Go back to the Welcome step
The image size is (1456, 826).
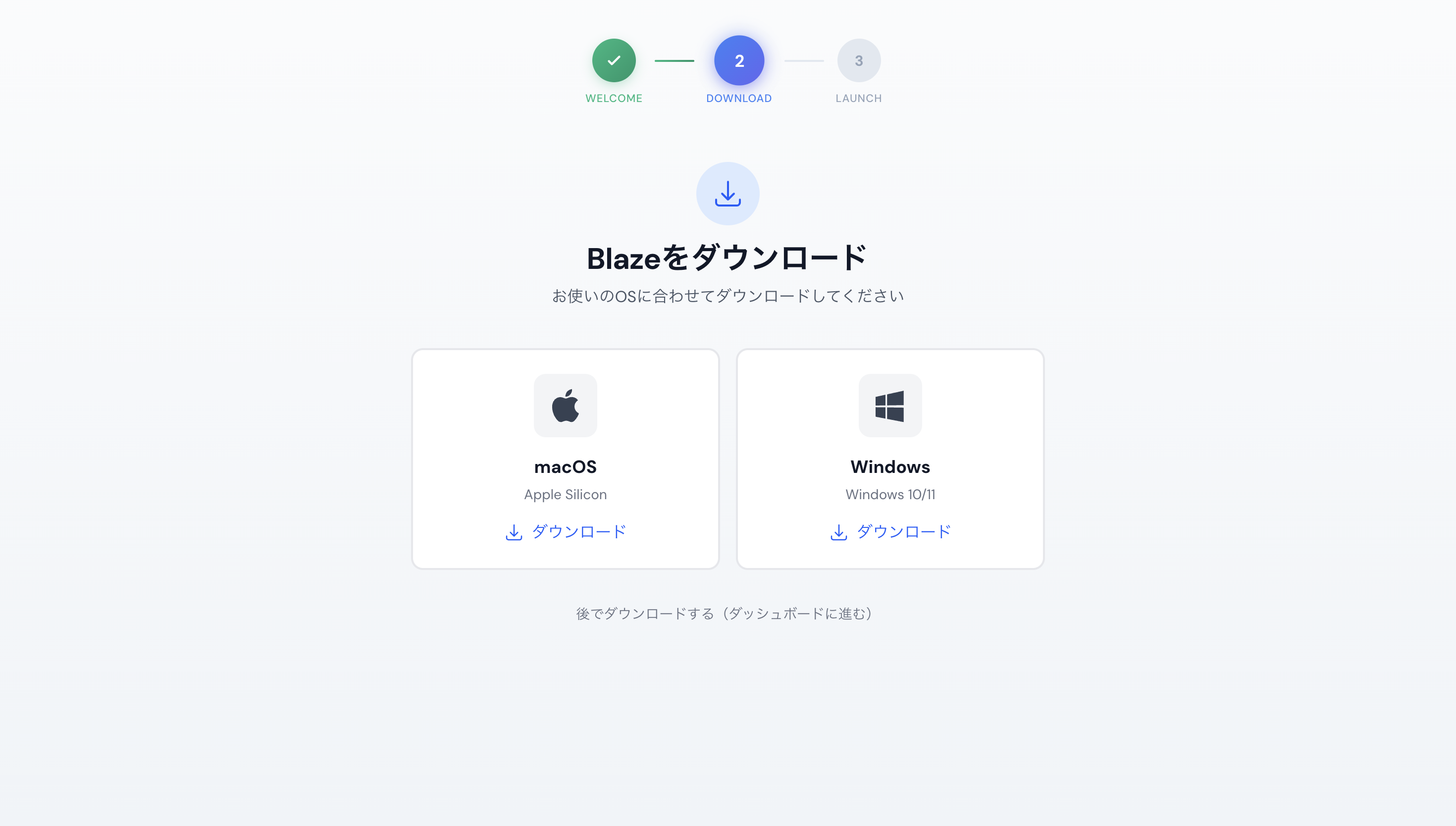tap(614, 61)
